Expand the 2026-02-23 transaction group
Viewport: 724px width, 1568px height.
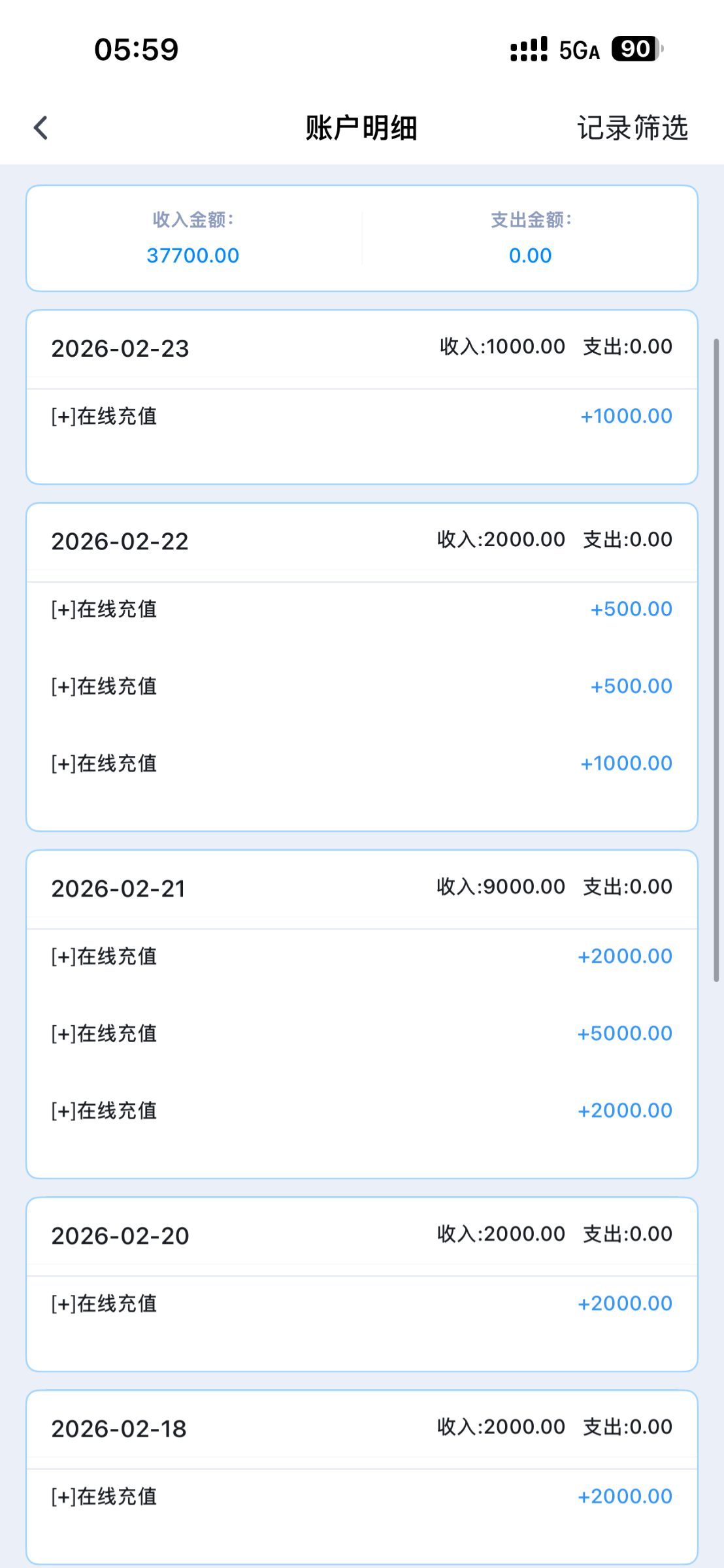[121, 349]
